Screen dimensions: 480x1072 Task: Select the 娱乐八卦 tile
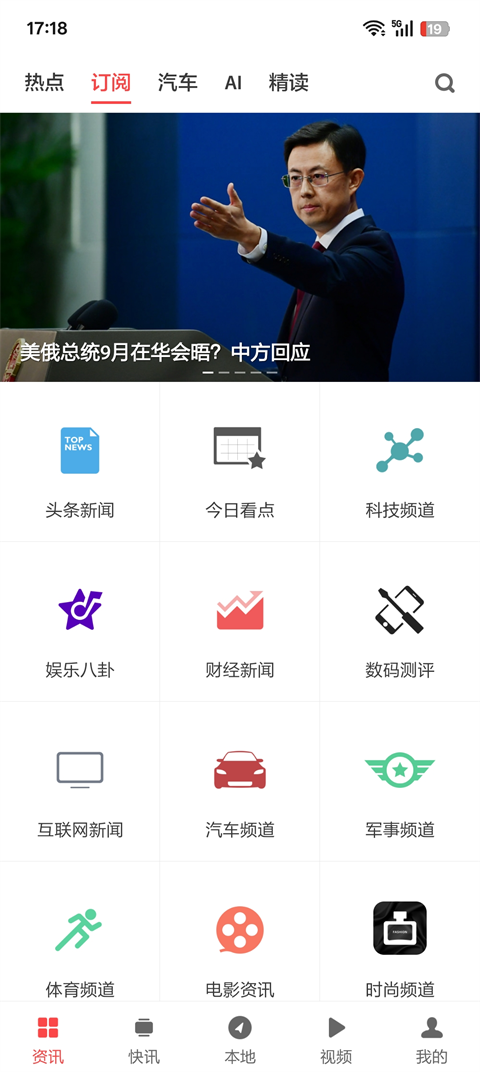coord(80,622)
